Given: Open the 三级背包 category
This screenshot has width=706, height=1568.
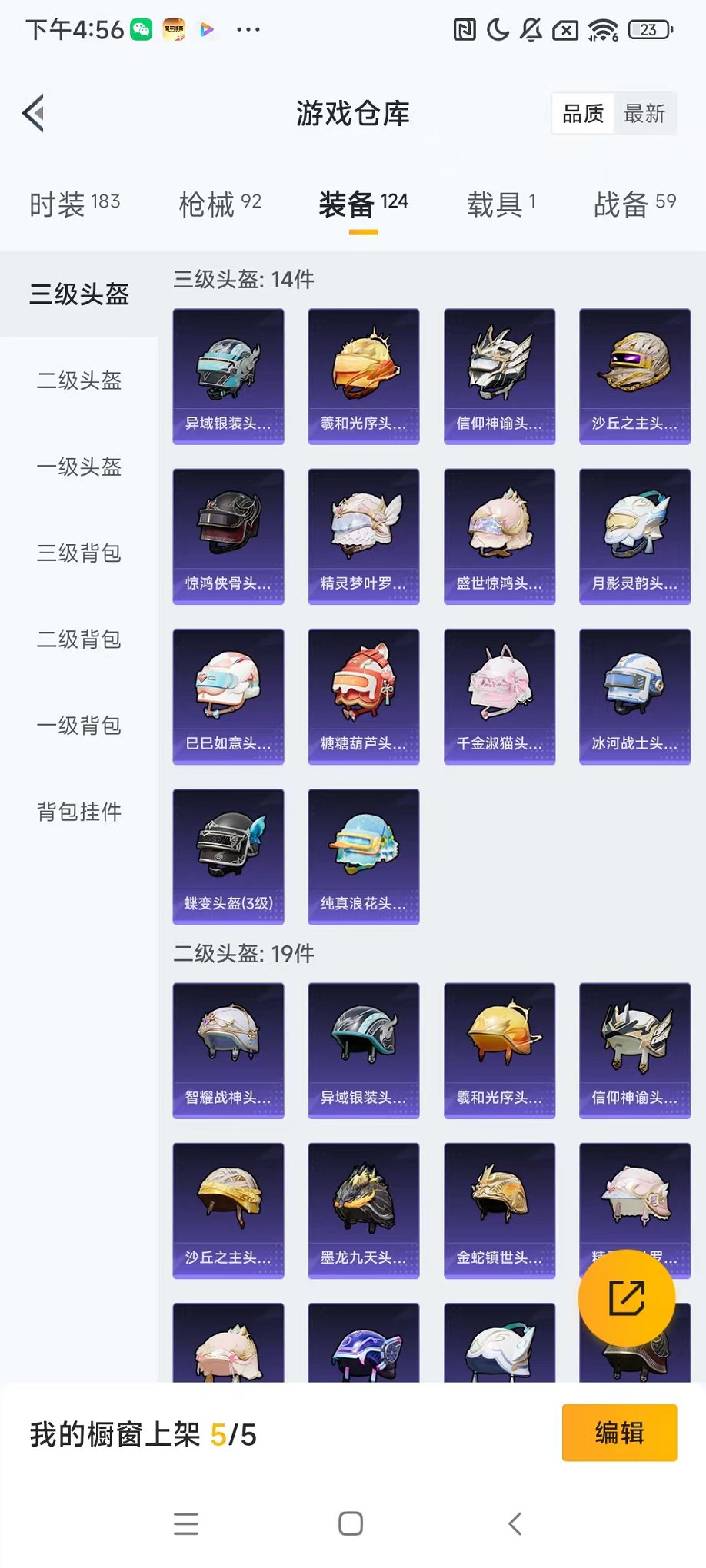Looking at the screenshot, I should tap(79, 553).
